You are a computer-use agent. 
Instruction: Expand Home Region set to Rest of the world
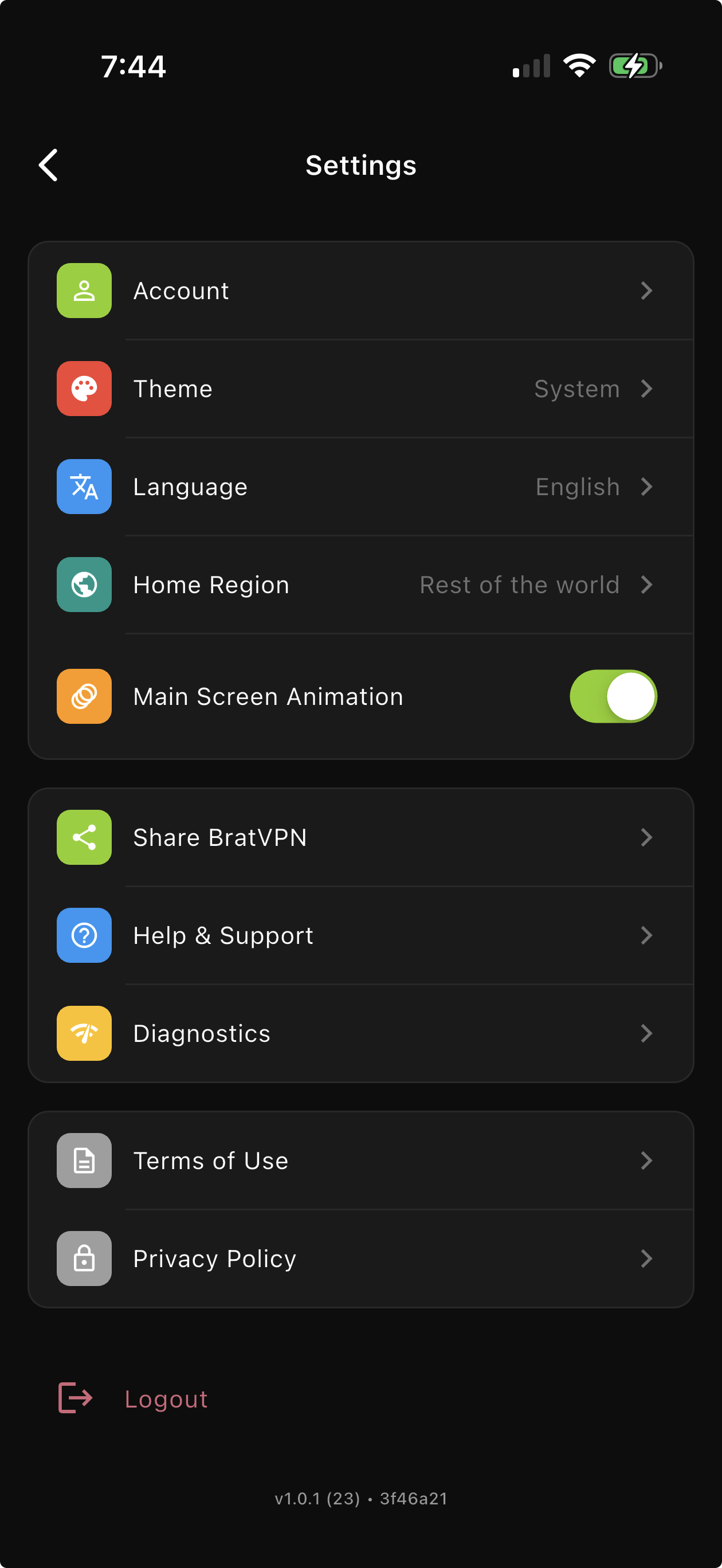pos(647,585)
